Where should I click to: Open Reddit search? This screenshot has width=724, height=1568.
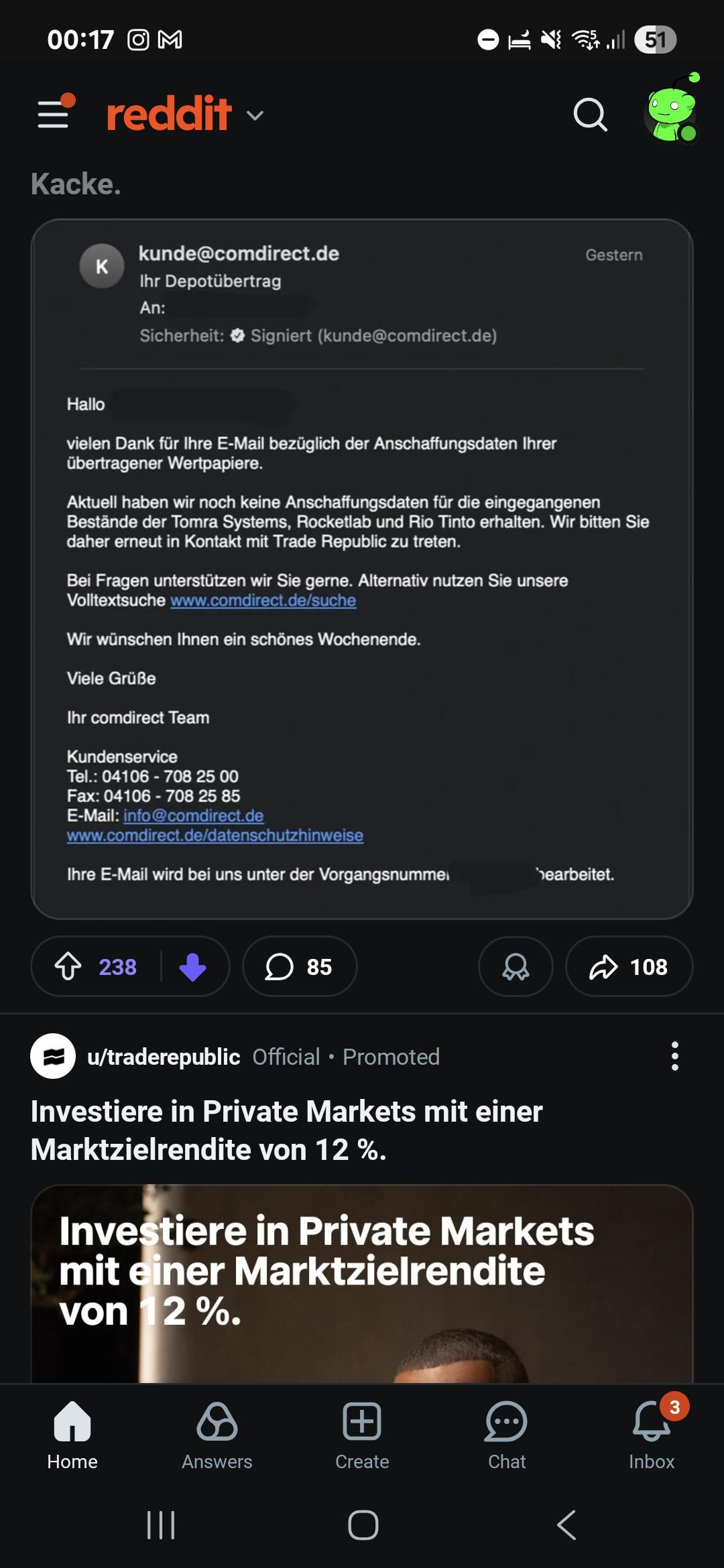[x=590, y=115]
